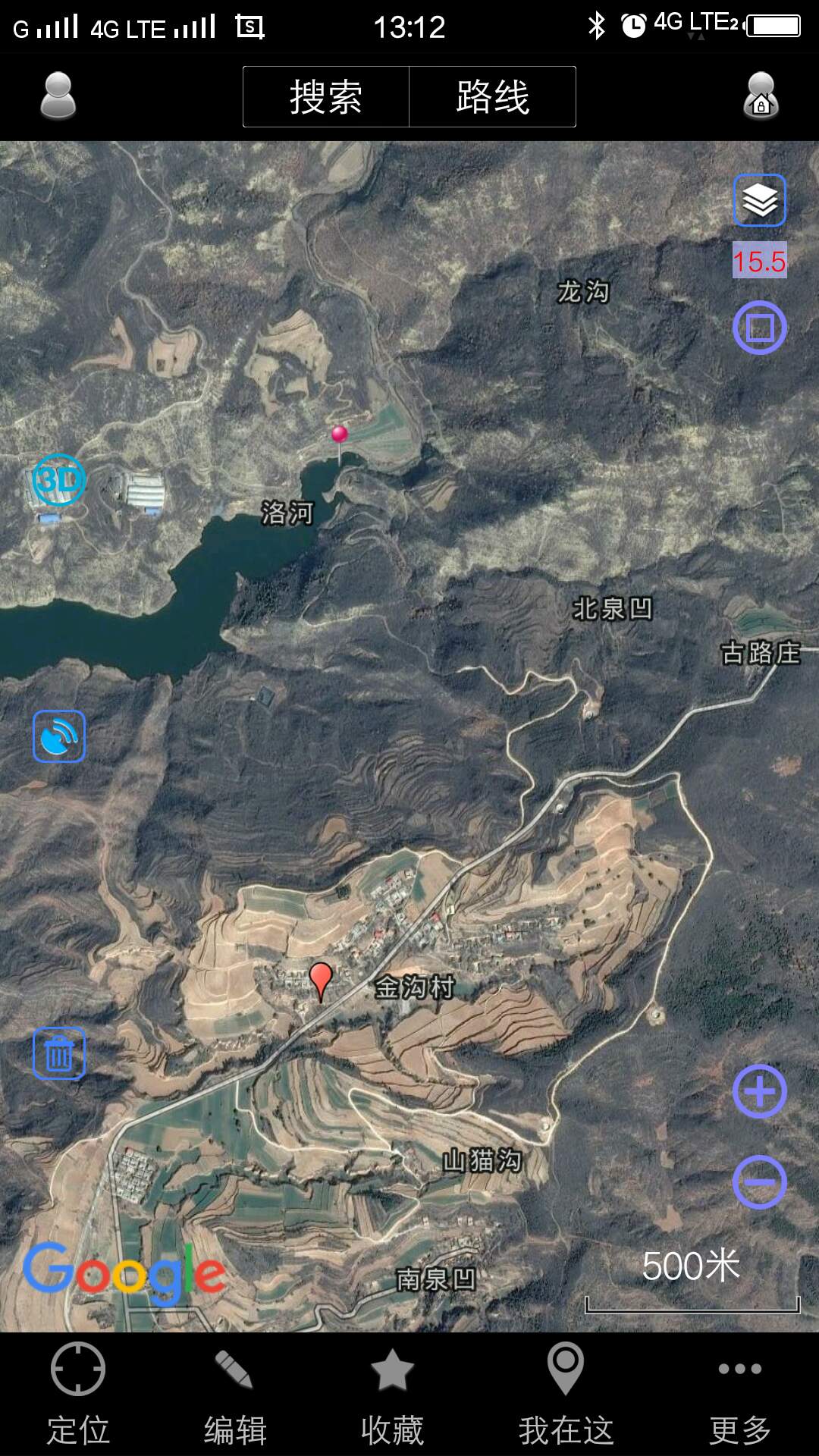This screenshot has height=1456, width=819.
Task: Open the 更多 more menu
Action: (x=739, y=1394)
